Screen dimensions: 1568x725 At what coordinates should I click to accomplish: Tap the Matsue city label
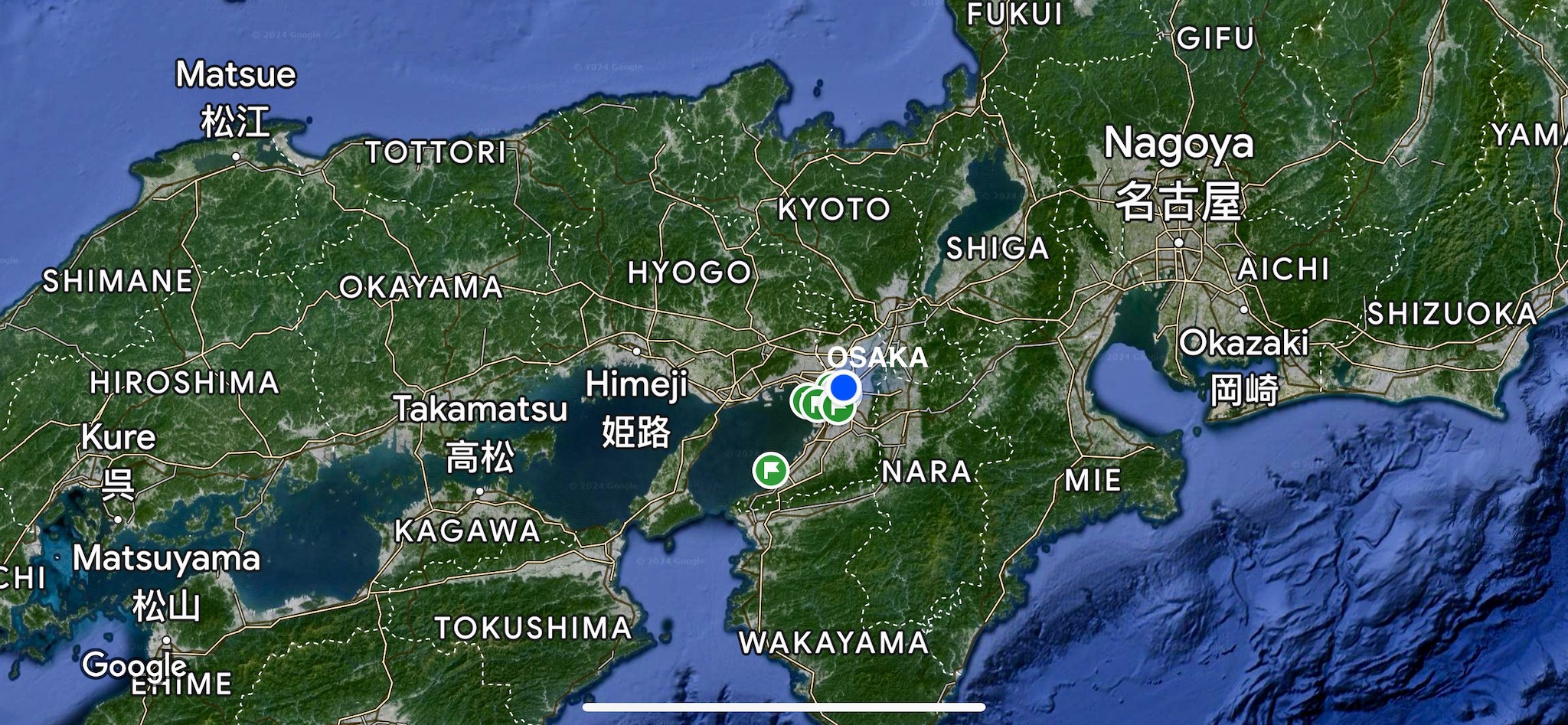coord(235,75)
